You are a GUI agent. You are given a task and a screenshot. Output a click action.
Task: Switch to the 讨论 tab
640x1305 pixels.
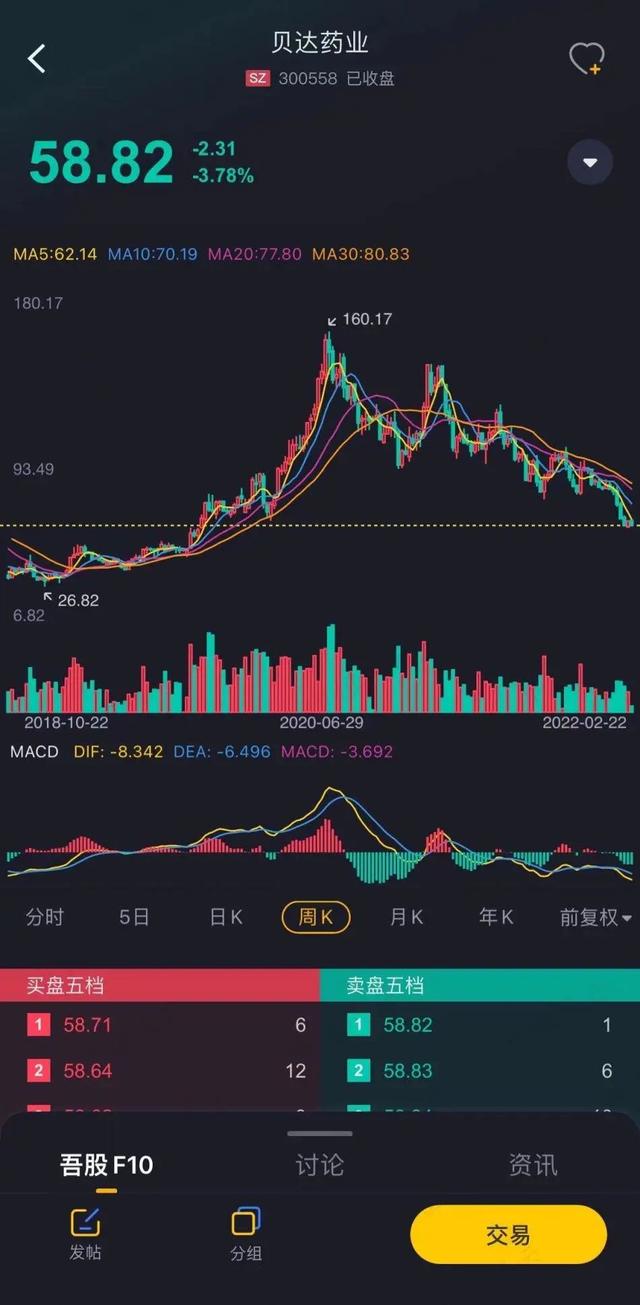[x=320, y=1165]
